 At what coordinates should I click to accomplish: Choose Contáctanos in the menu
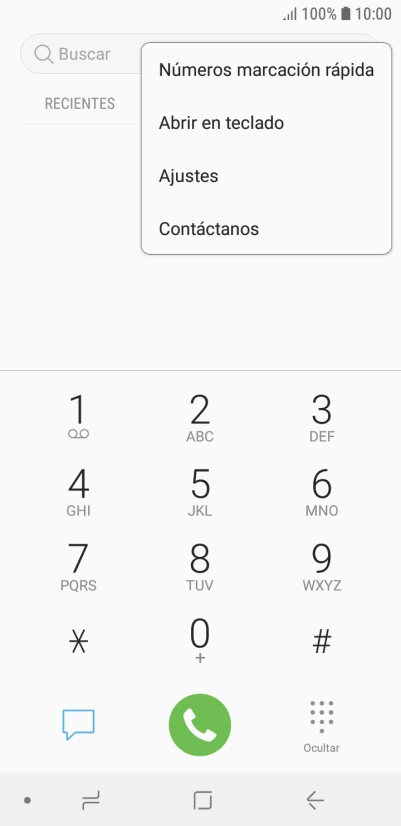coord(266,229)
